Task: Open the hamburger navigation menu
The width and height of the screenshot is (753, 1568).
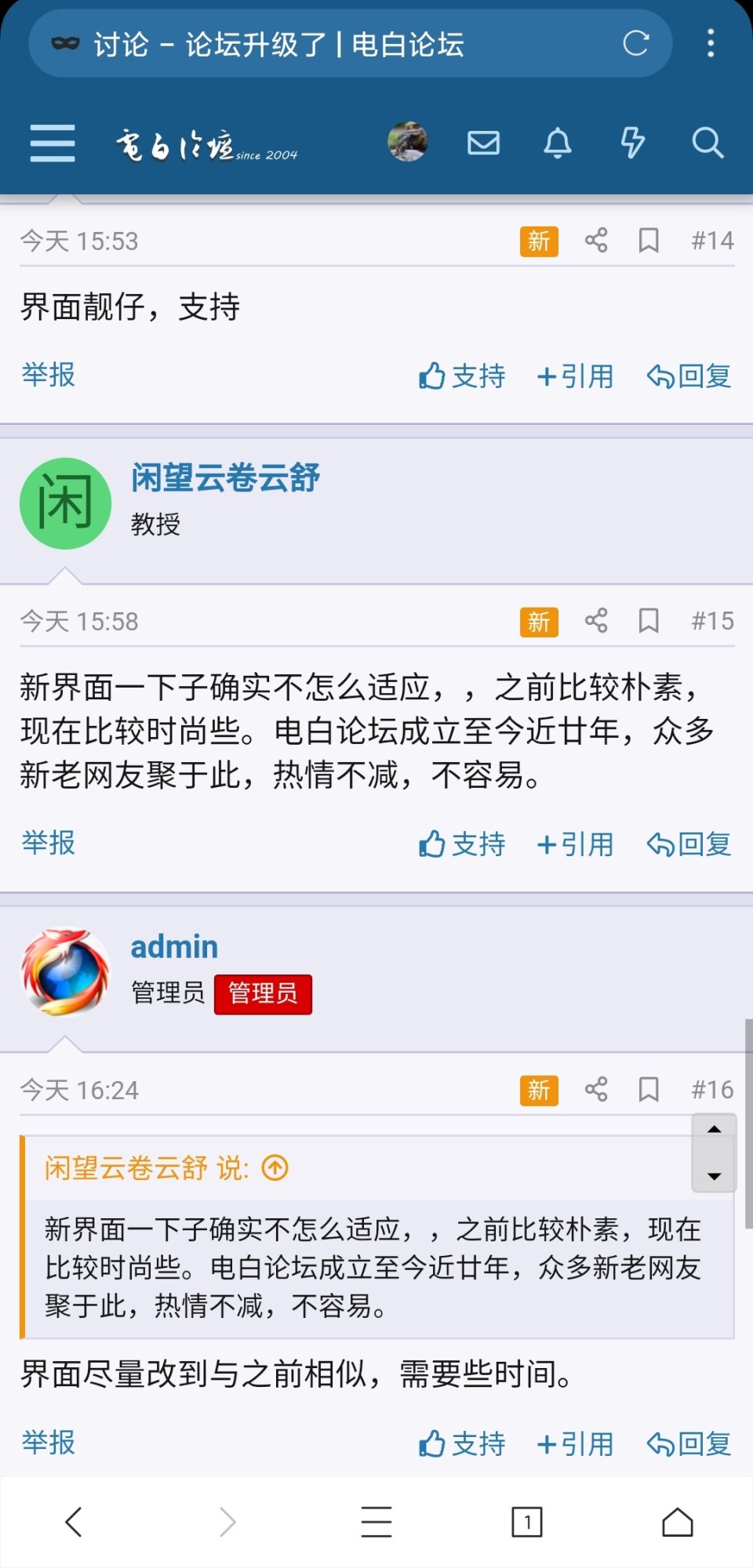Action: [x=53, y=143]
